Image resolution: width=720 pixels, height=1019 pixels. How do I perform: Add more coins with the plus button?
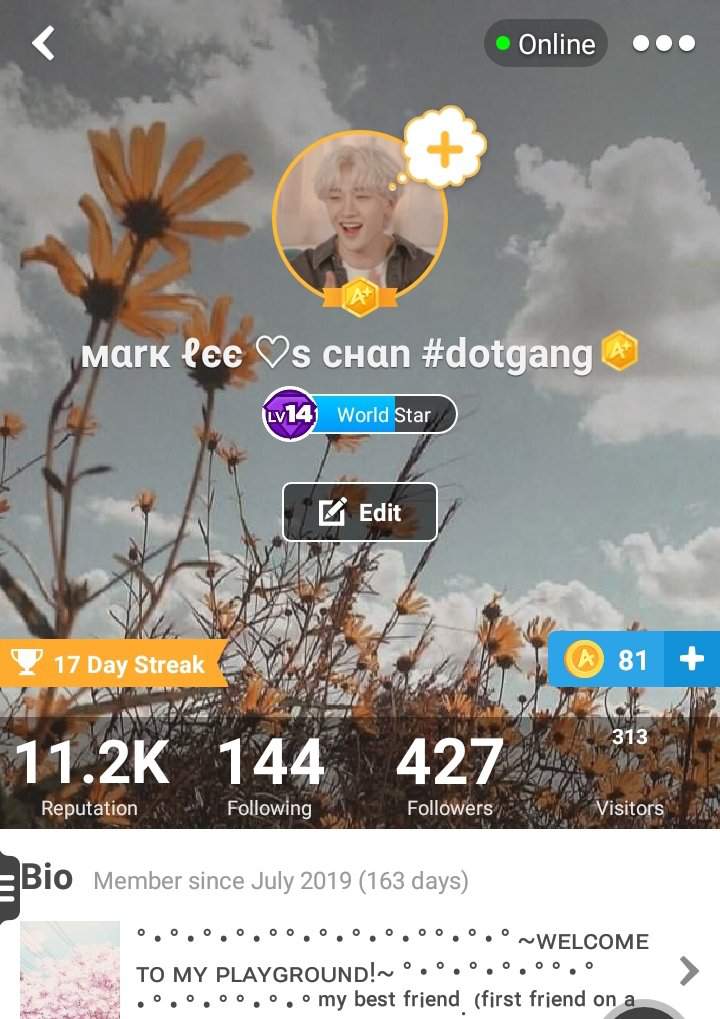coord(692,660)
